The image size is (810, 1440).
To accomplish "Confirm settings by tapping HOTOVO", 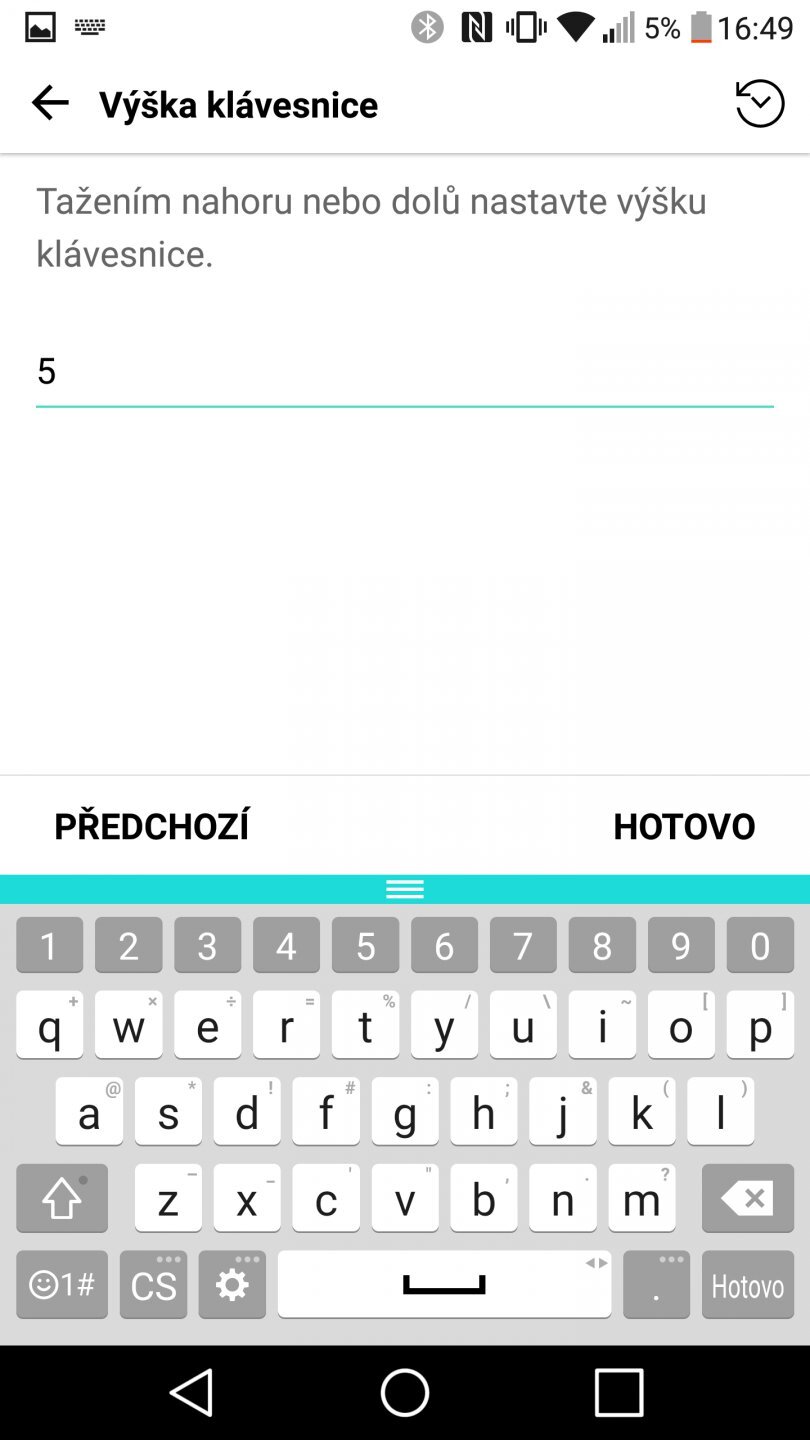I will pyautogui.click(x=684, y=826).
